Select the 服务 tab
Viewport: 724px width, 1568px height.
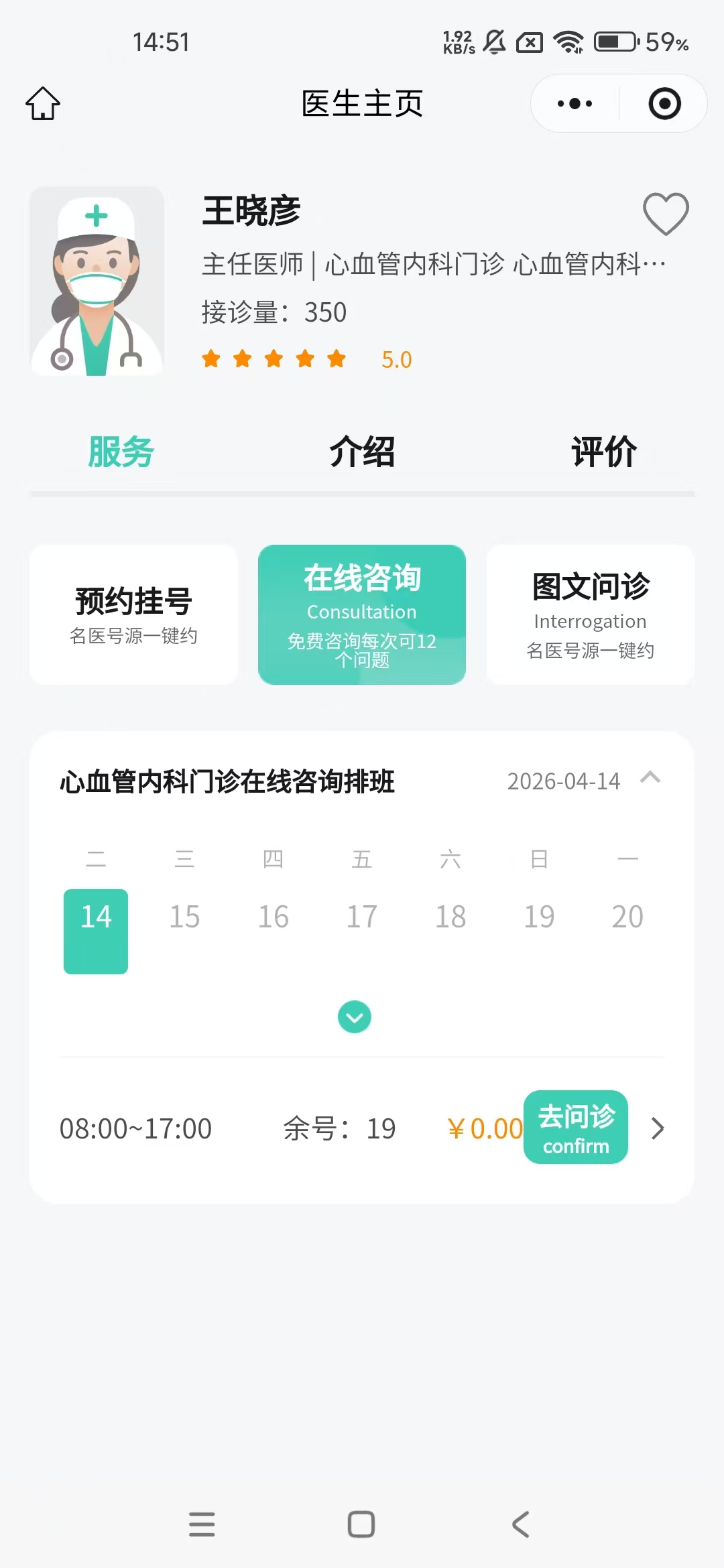click(x=121, y=452)
